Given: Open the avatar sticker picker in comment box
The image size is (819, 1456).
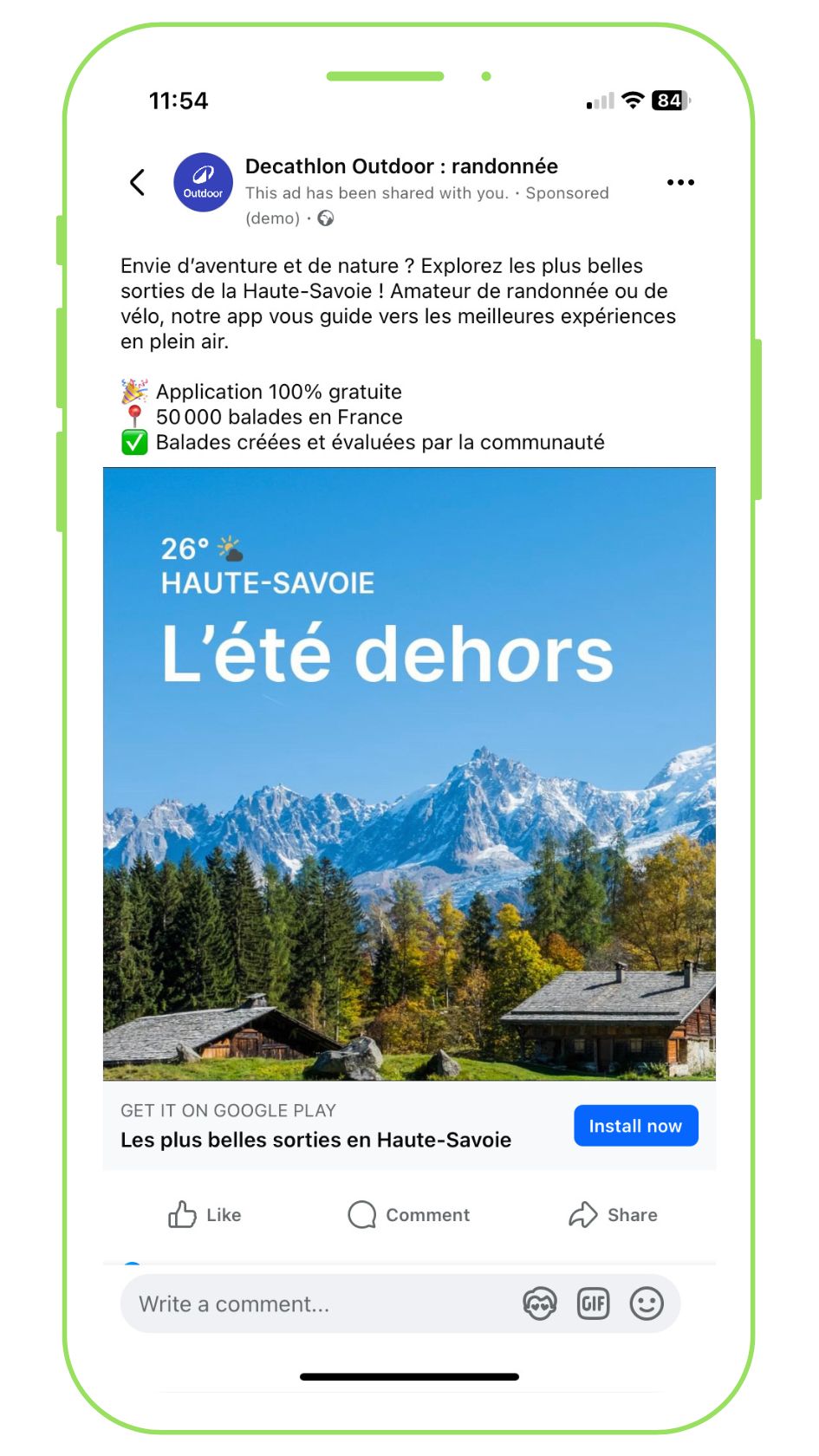Looking at the screenshot, I should [540, 1303].
